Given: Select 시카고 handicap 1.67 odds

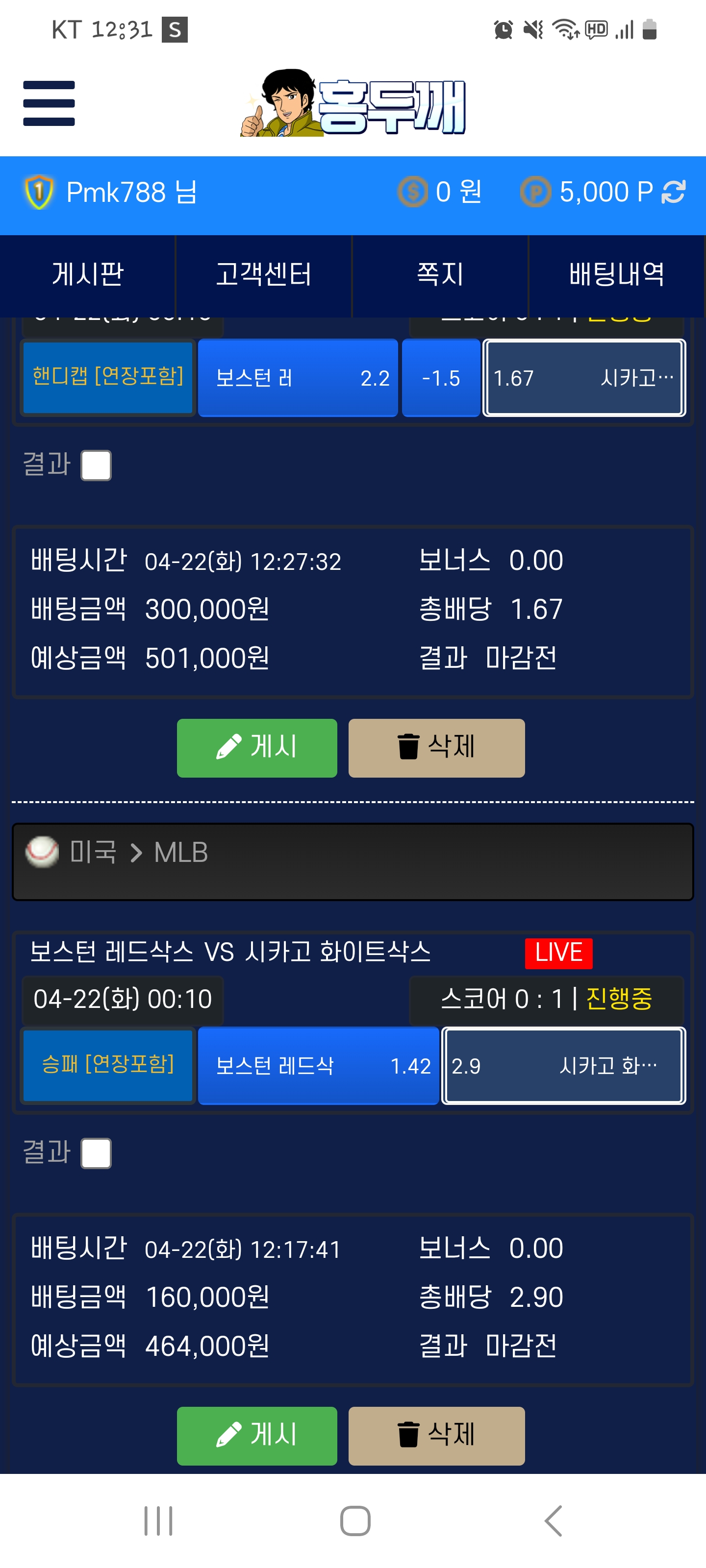Looking at the screenshot, I should click(583, 378).
